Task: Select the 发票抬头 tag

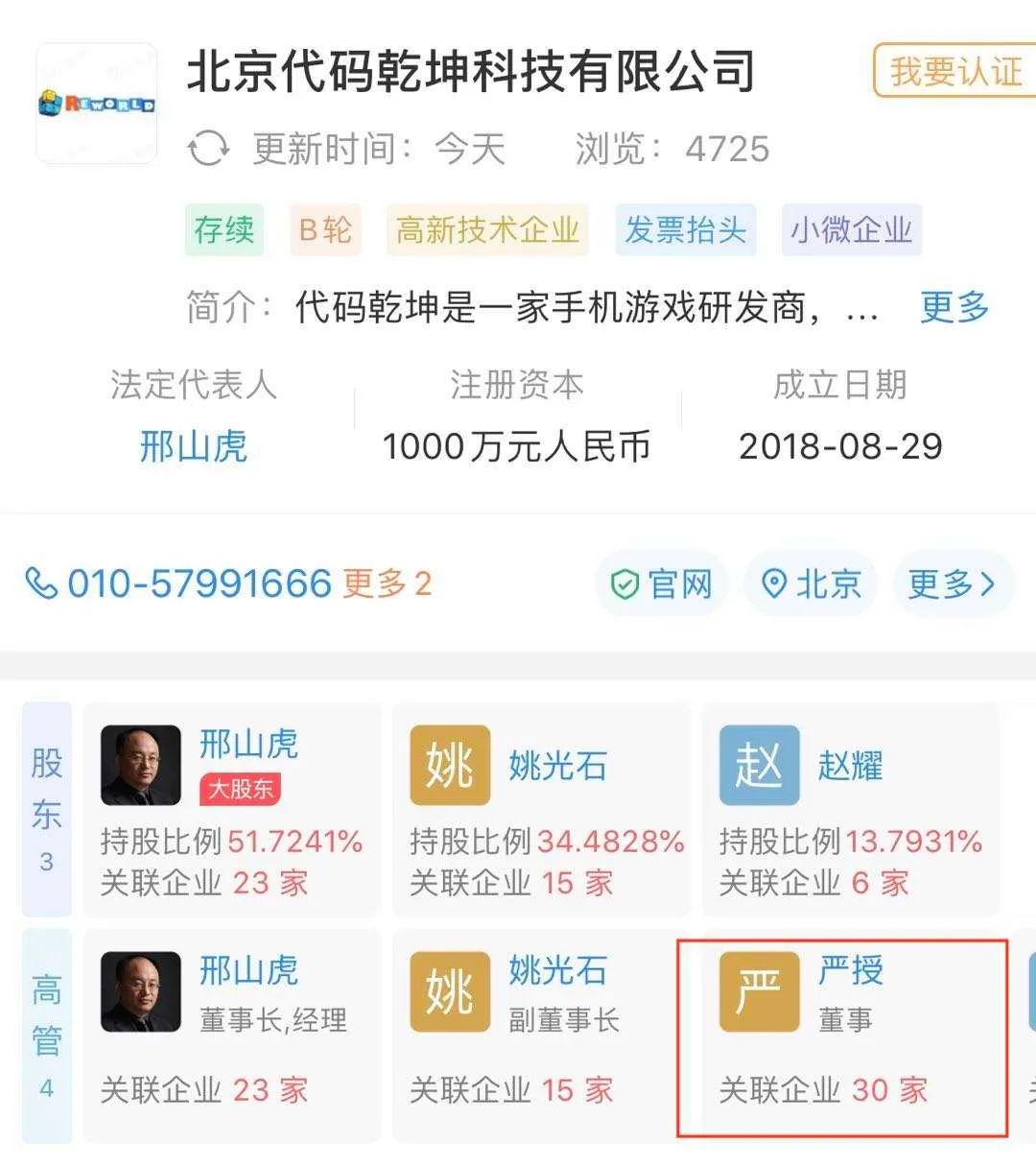Action: 685,230
